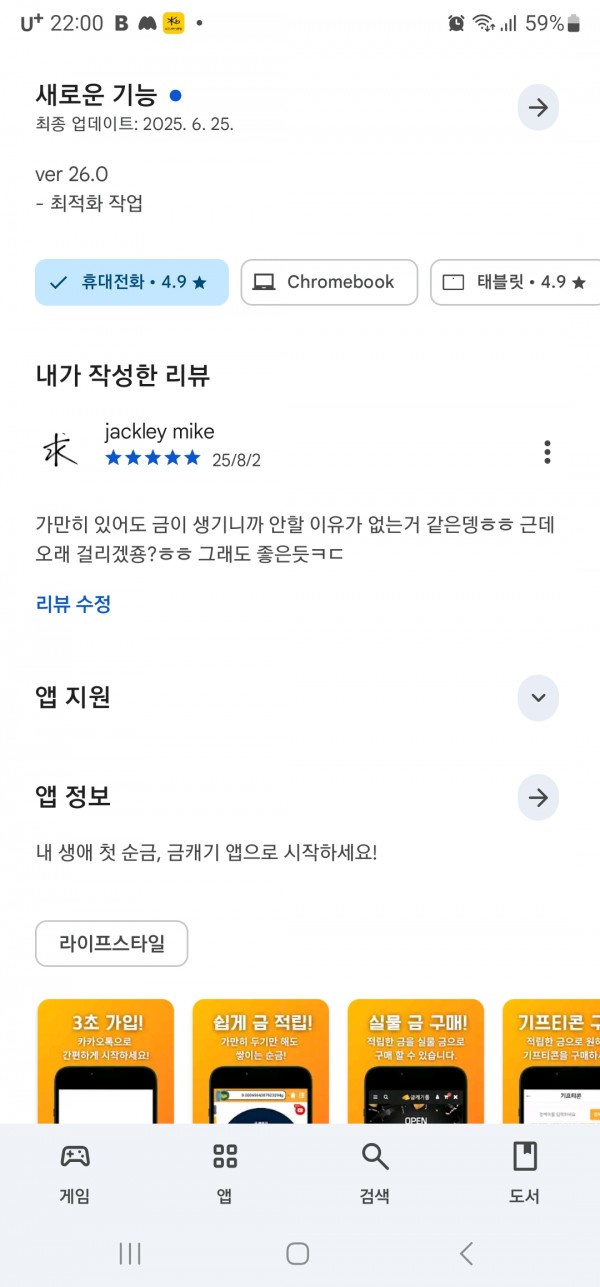Switch to the 도서 tab
The image size is (600, 1287).
point(525,1174)
